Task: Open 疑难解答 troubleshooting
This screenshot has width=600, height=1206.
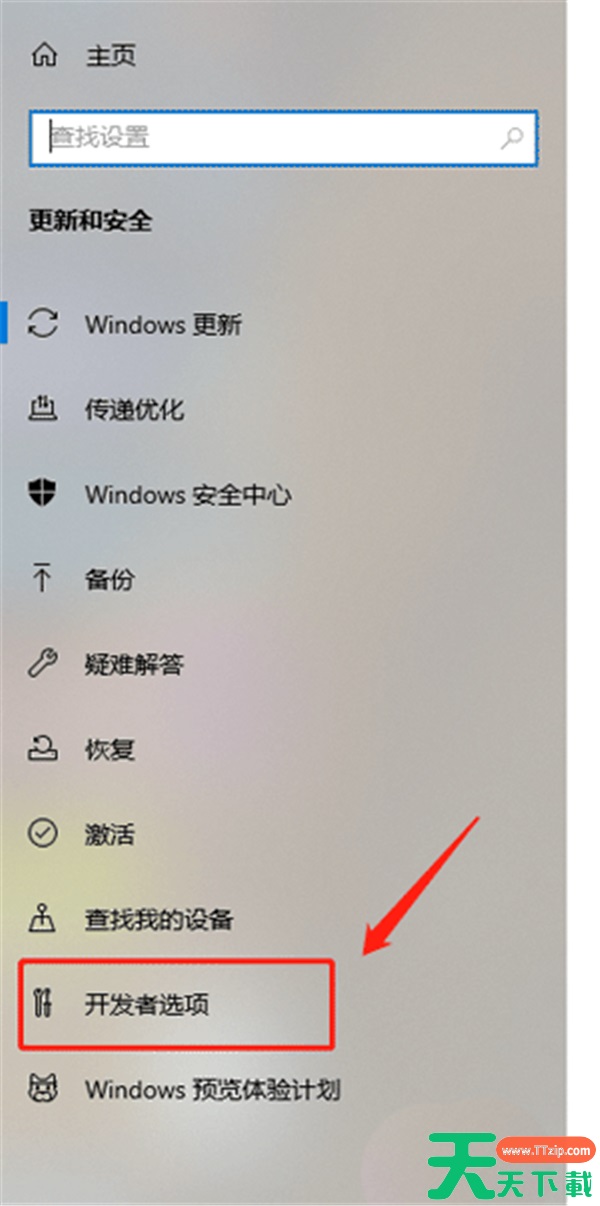Action: [133, 664]
